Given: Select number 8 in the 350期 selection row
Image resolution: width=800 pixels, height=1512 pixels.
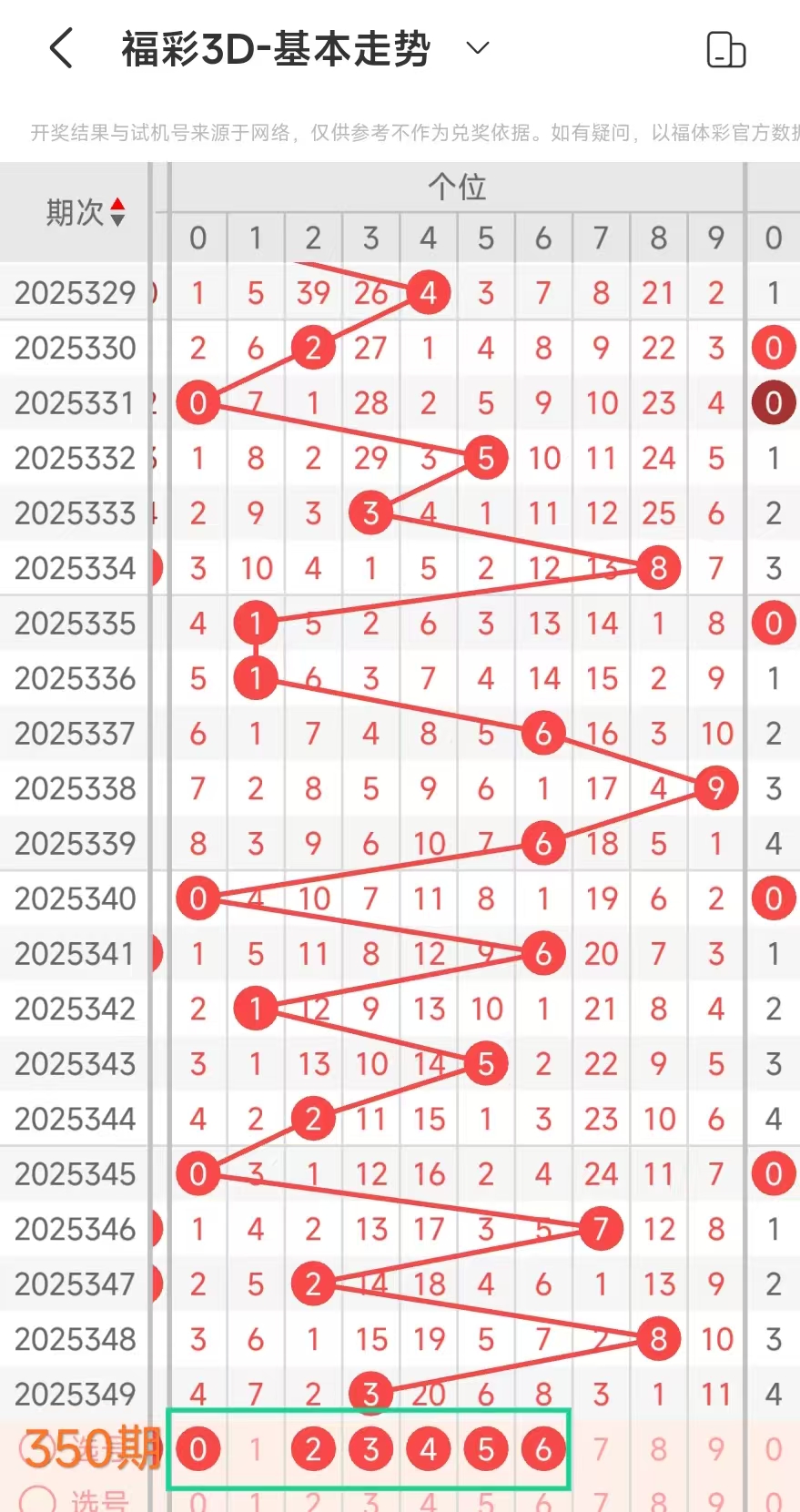Looking at the screenshot, I should (x=659, y=1448).
